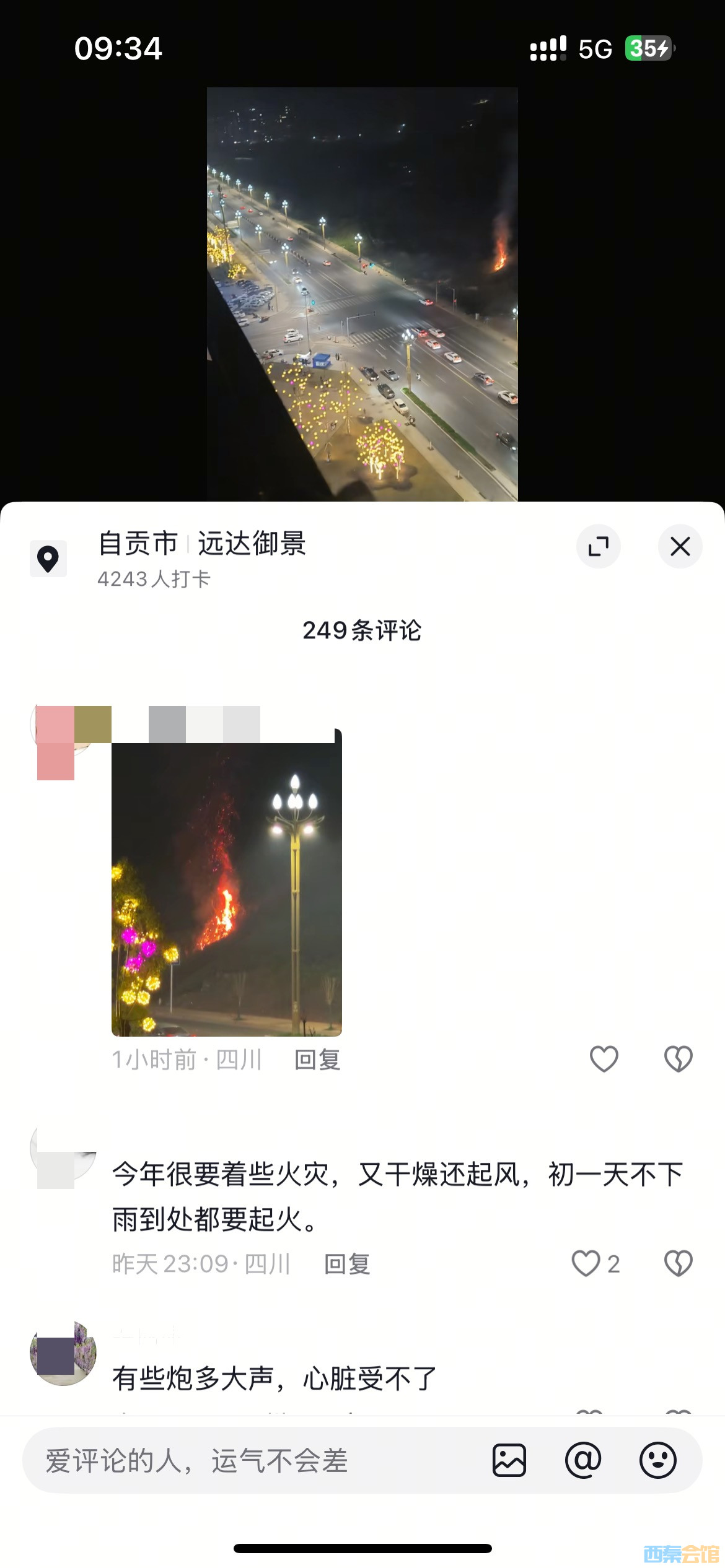Image resolution: width=725 pixels, height=1568 pixels.
Task: Reply to the 昨天 23:09 comment
Action: pyautogui.click(x=347, y=1265)
